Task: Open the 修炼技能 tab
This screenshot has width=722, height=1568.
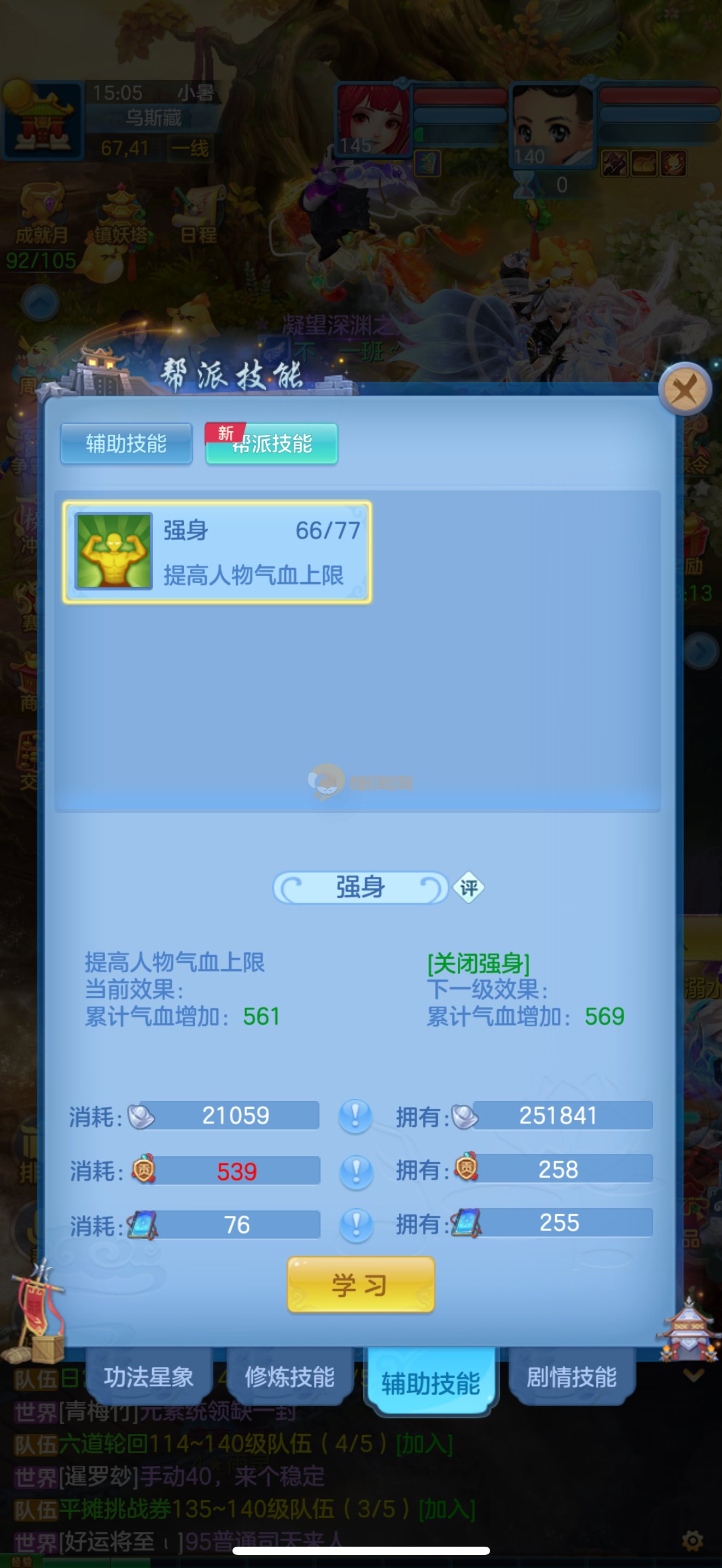Action: click(290, 1377)
